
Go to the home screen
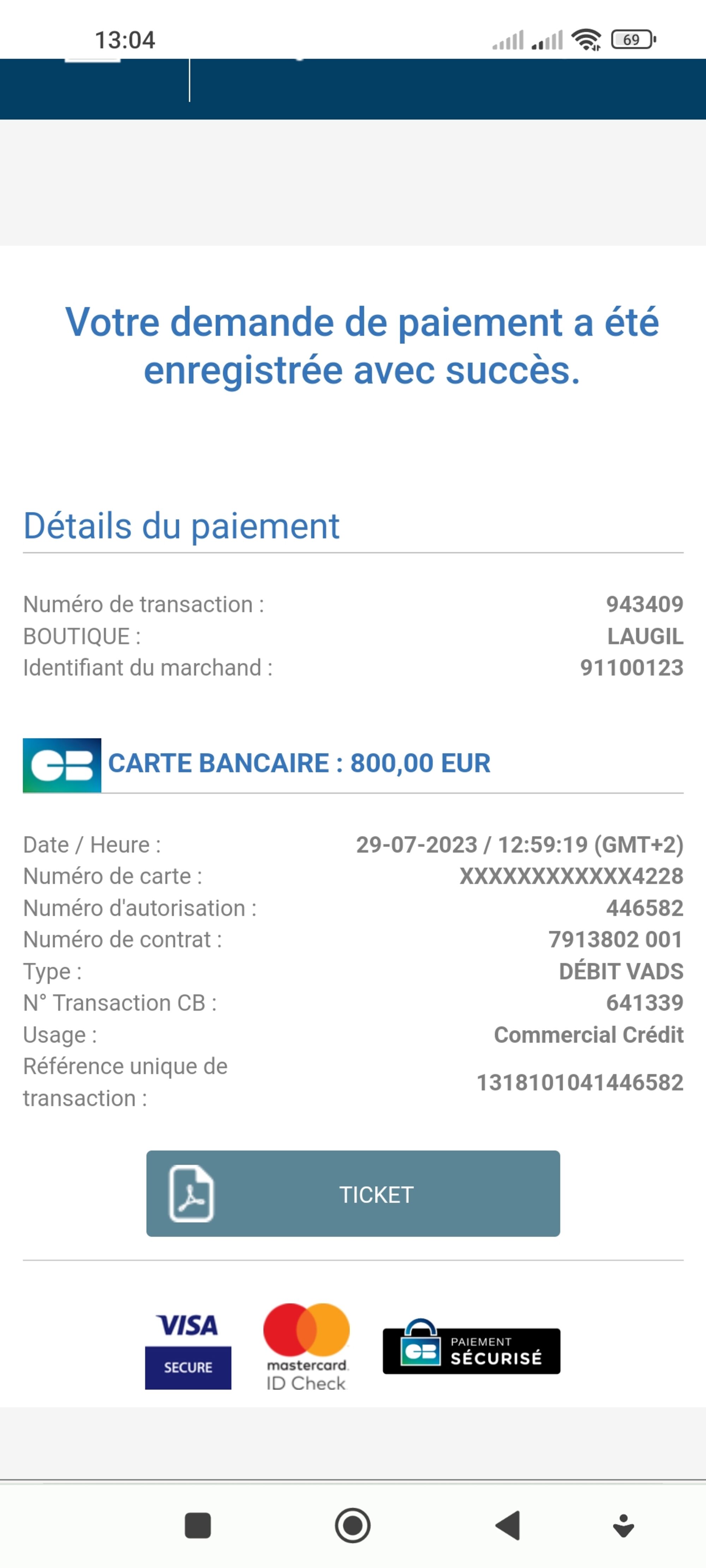pyautogui.click(x=353, y=1525)
